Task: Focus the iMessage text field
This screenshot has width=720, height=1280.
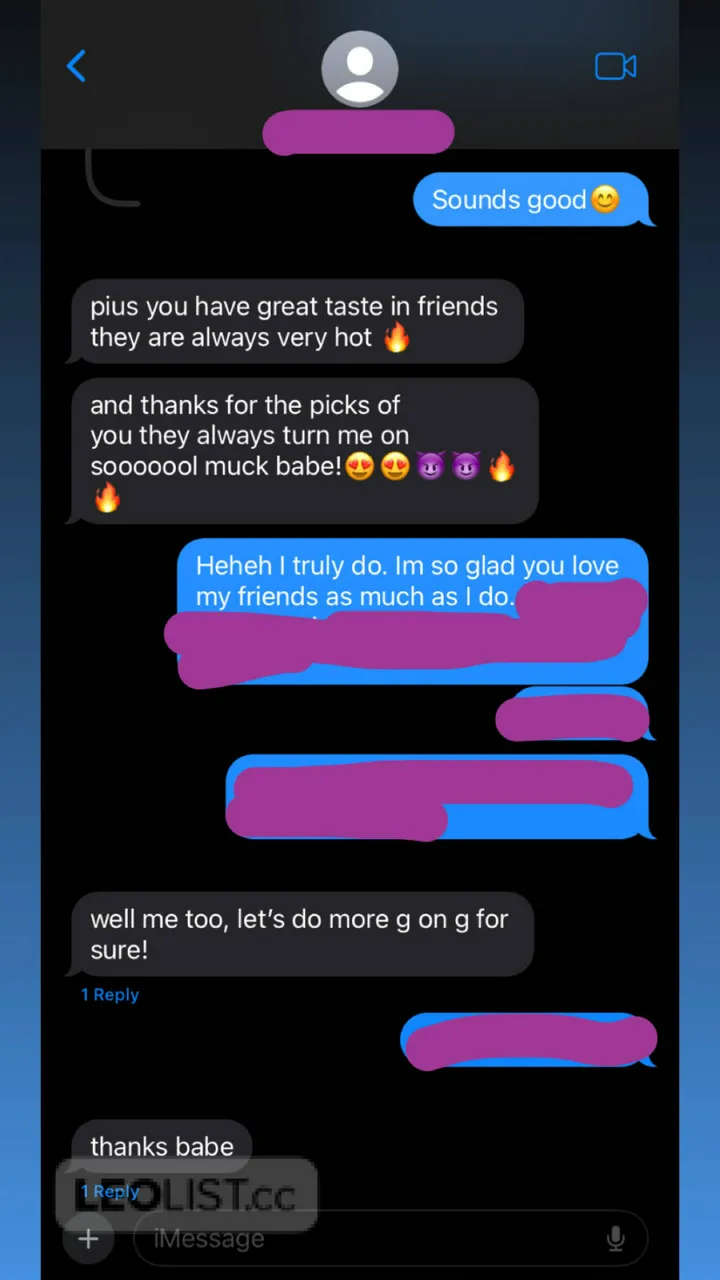Action: click(x=370, y=1239)
